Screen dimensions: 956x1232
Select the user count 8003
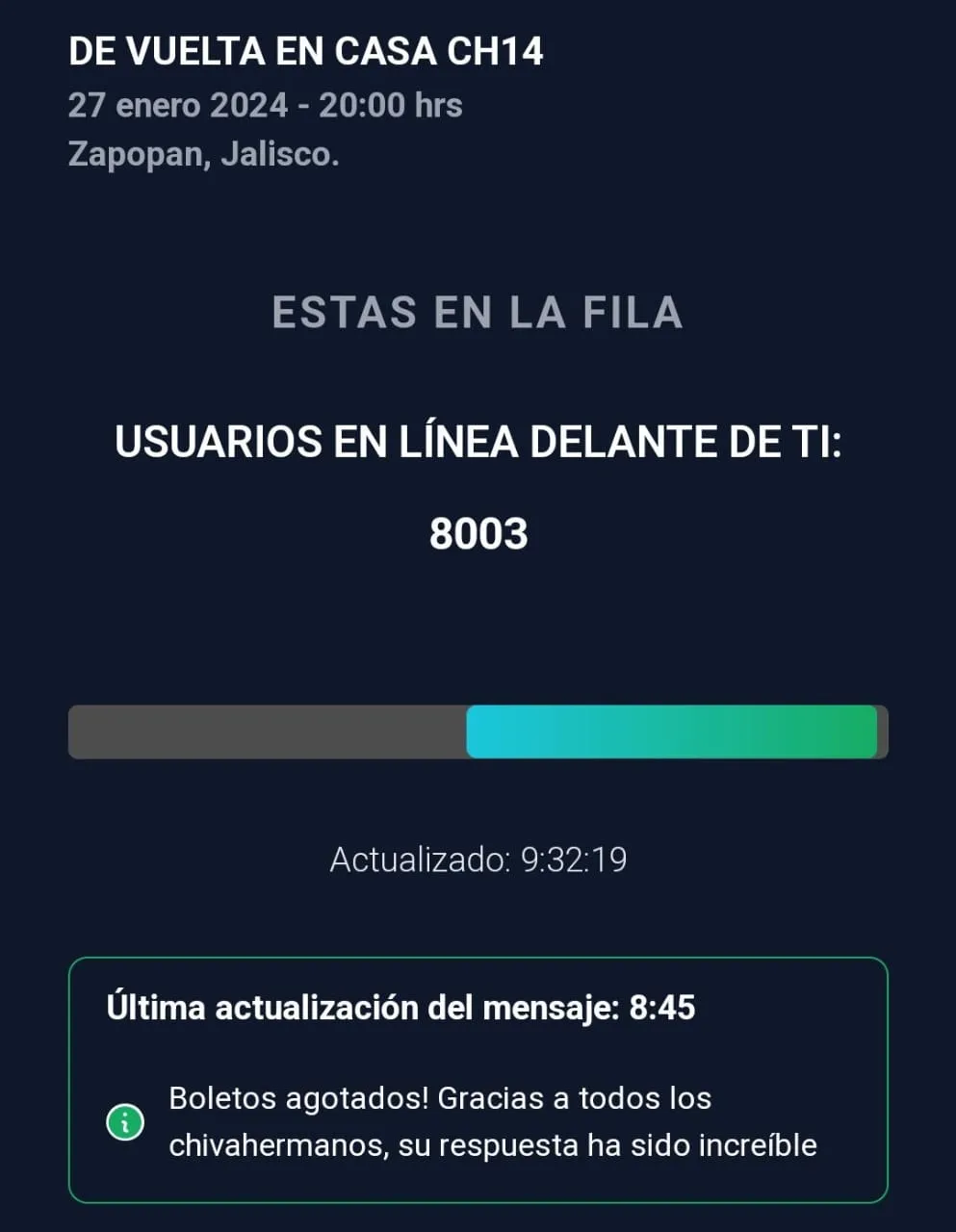478,534
